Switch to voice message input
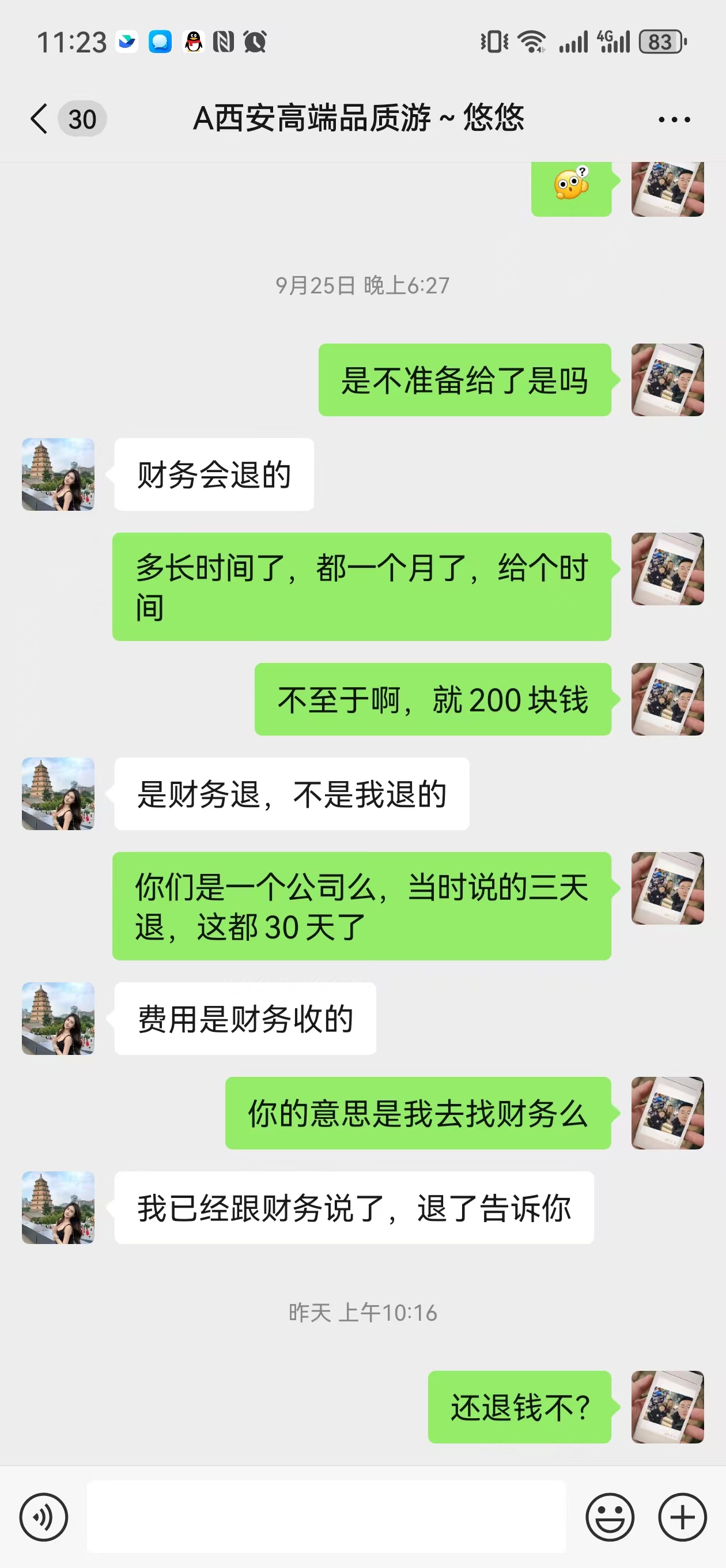The image size is (726, 1568). [x=44, y=1517]
